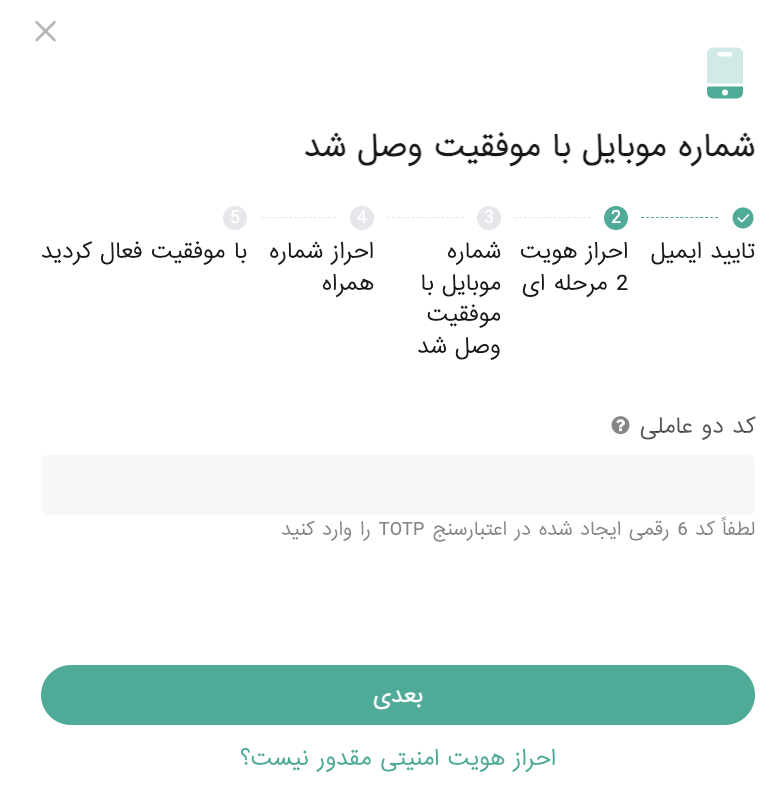Close the mobile verification dialog
Image resolution: width=780 pixels, height=806 pixels.
pyautogui.click(x=45, y=32)
